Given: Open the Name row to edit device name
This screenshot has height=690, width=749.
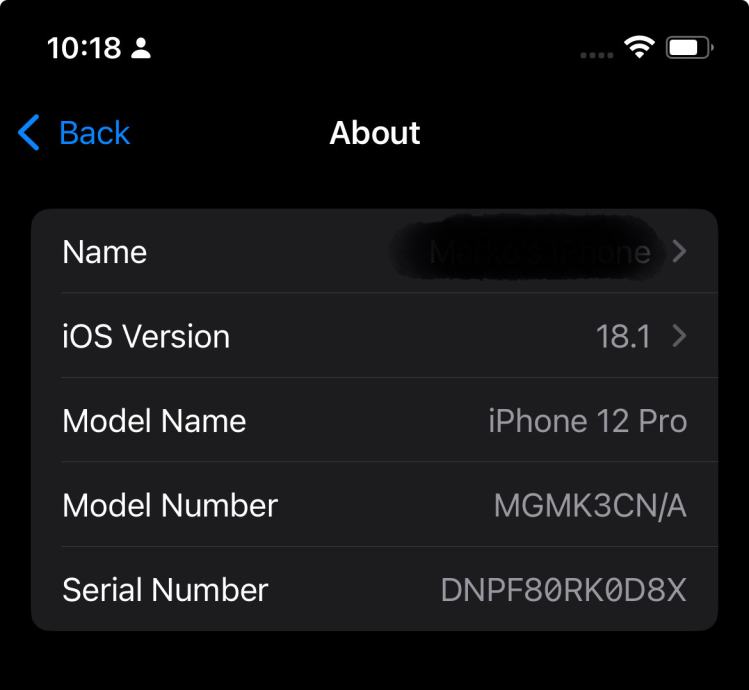Looking at the screenshot, I should (x=374, y=252).
